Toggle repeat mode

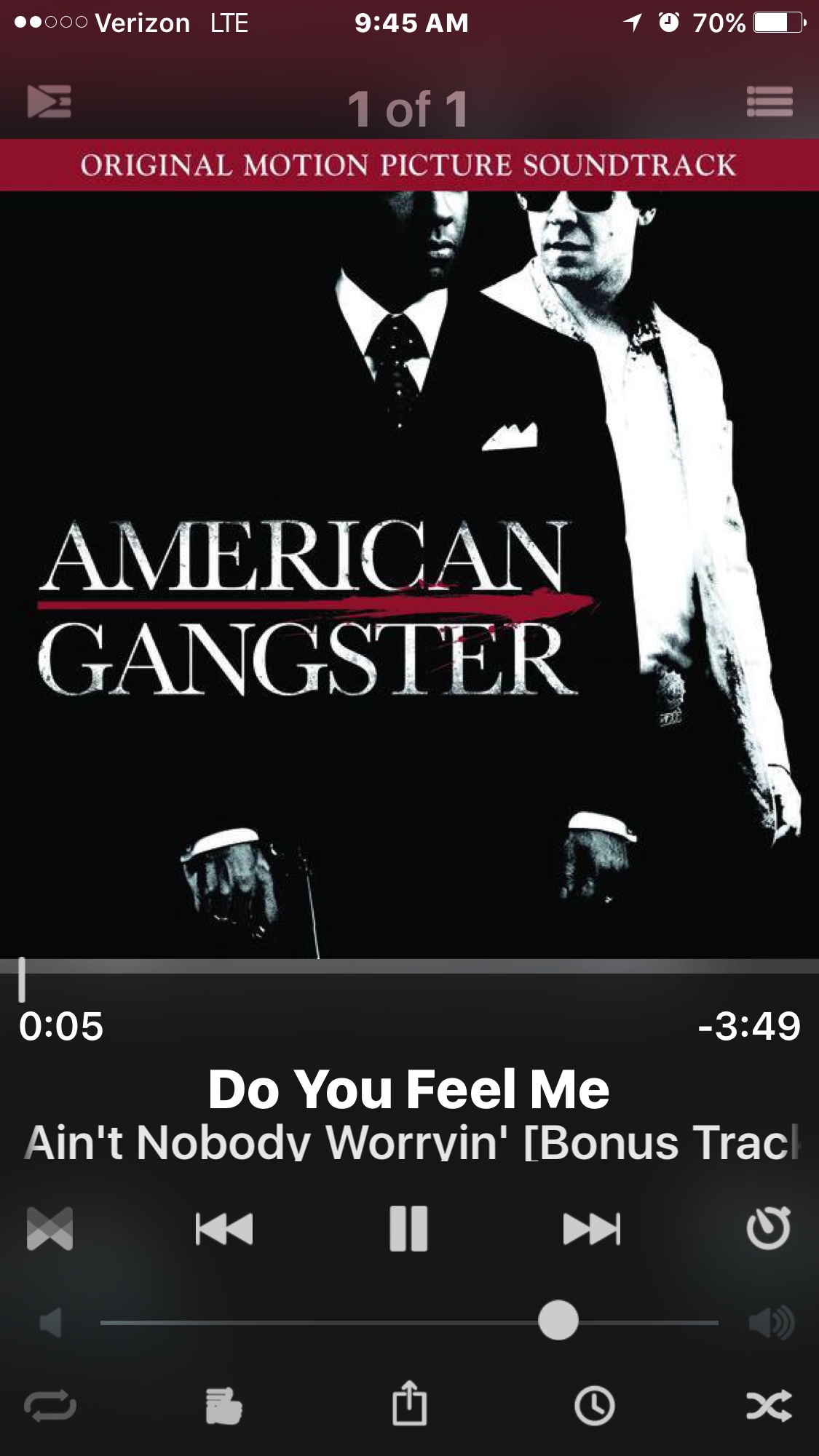point(50,1405)
